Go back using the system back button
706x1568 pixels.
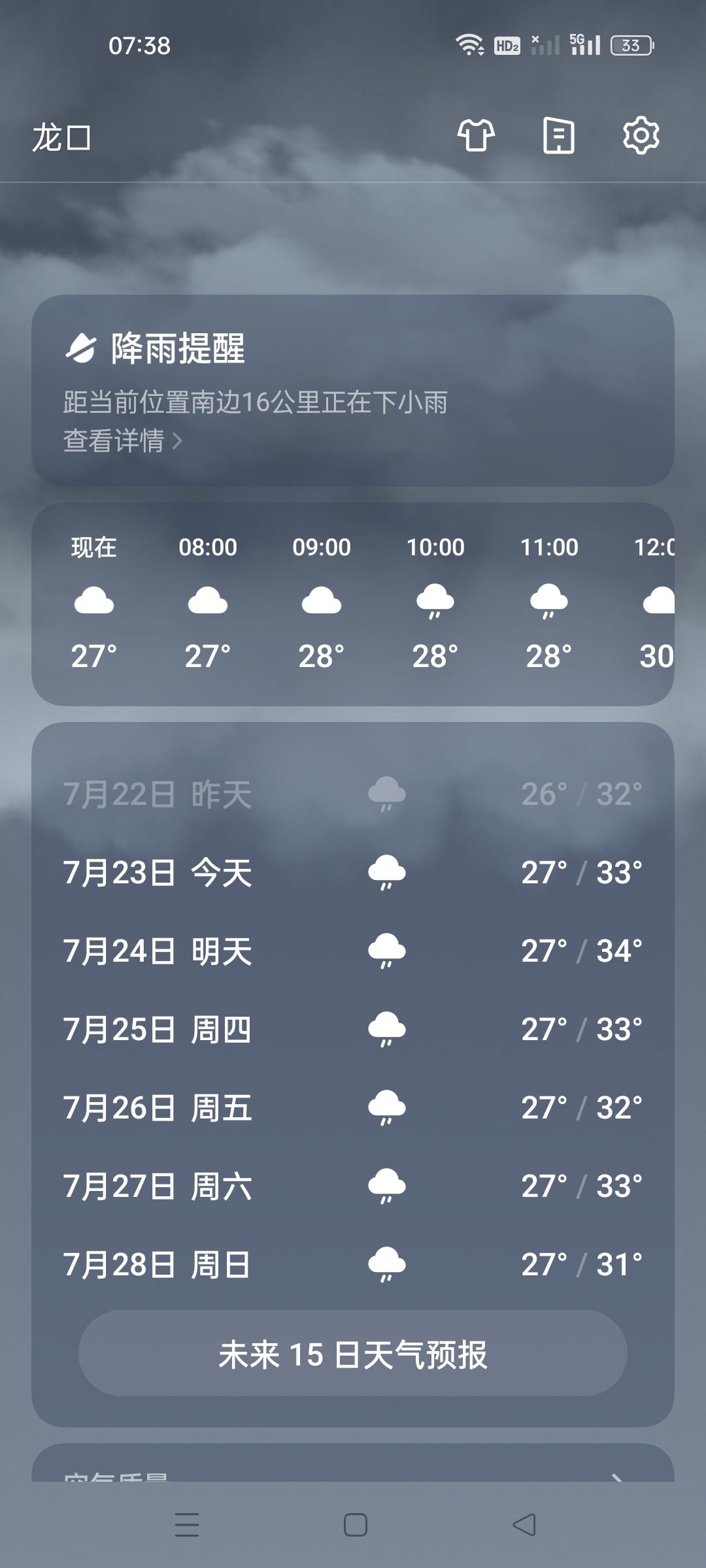[x=524, y=1525]
